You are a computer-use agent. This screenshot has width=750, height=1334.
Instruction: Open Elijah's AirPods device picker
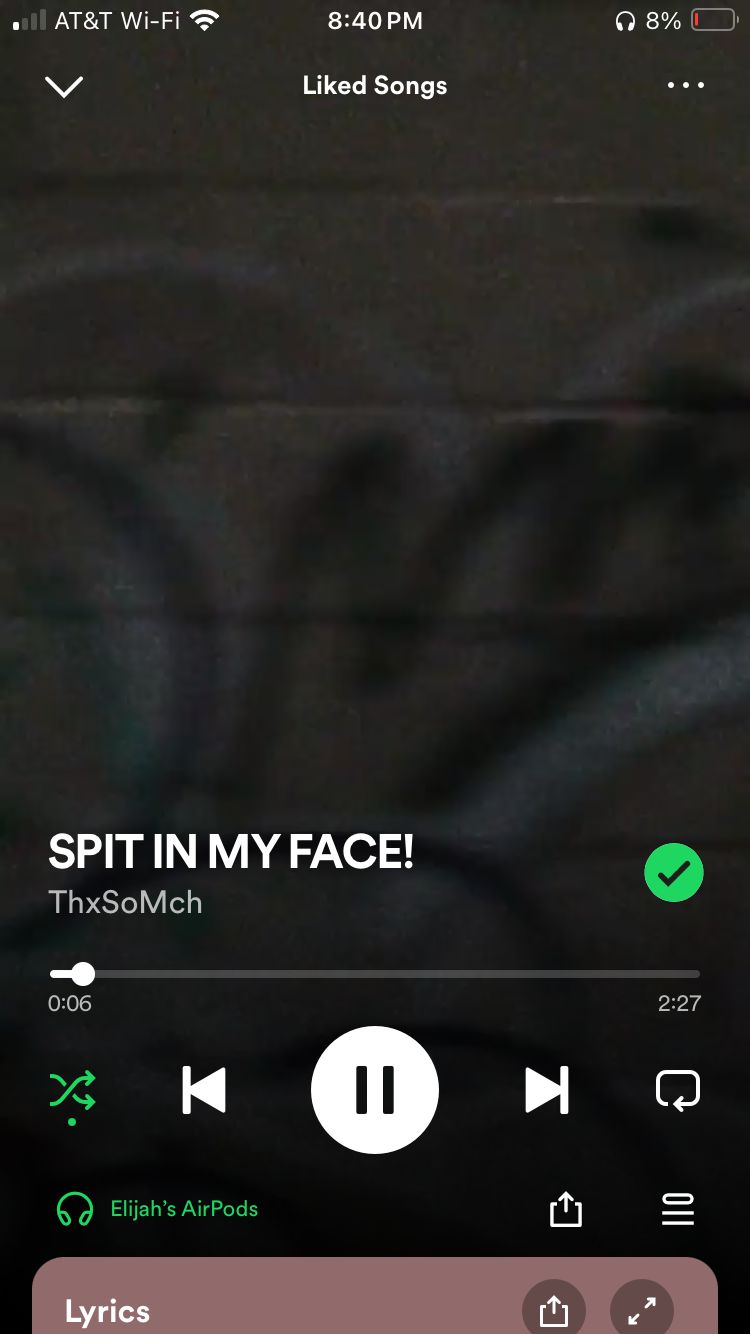[x=158, y=1209]
